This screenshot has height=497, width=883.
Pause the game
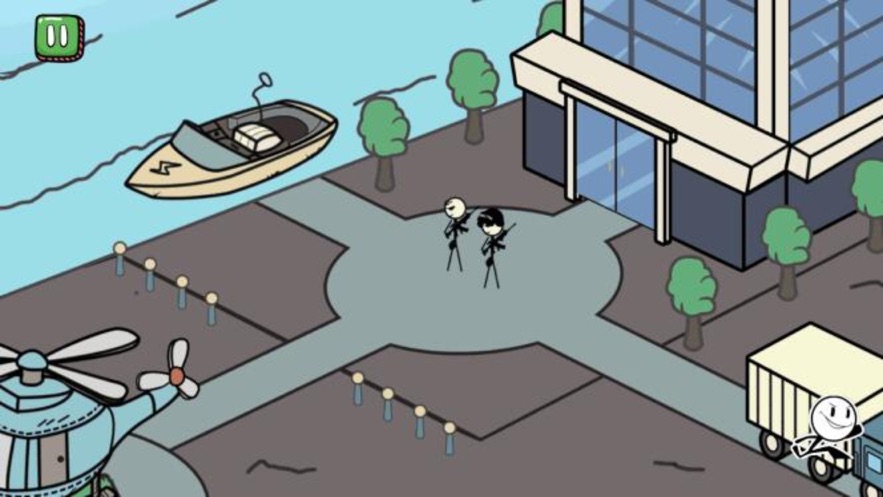[58, 37]
